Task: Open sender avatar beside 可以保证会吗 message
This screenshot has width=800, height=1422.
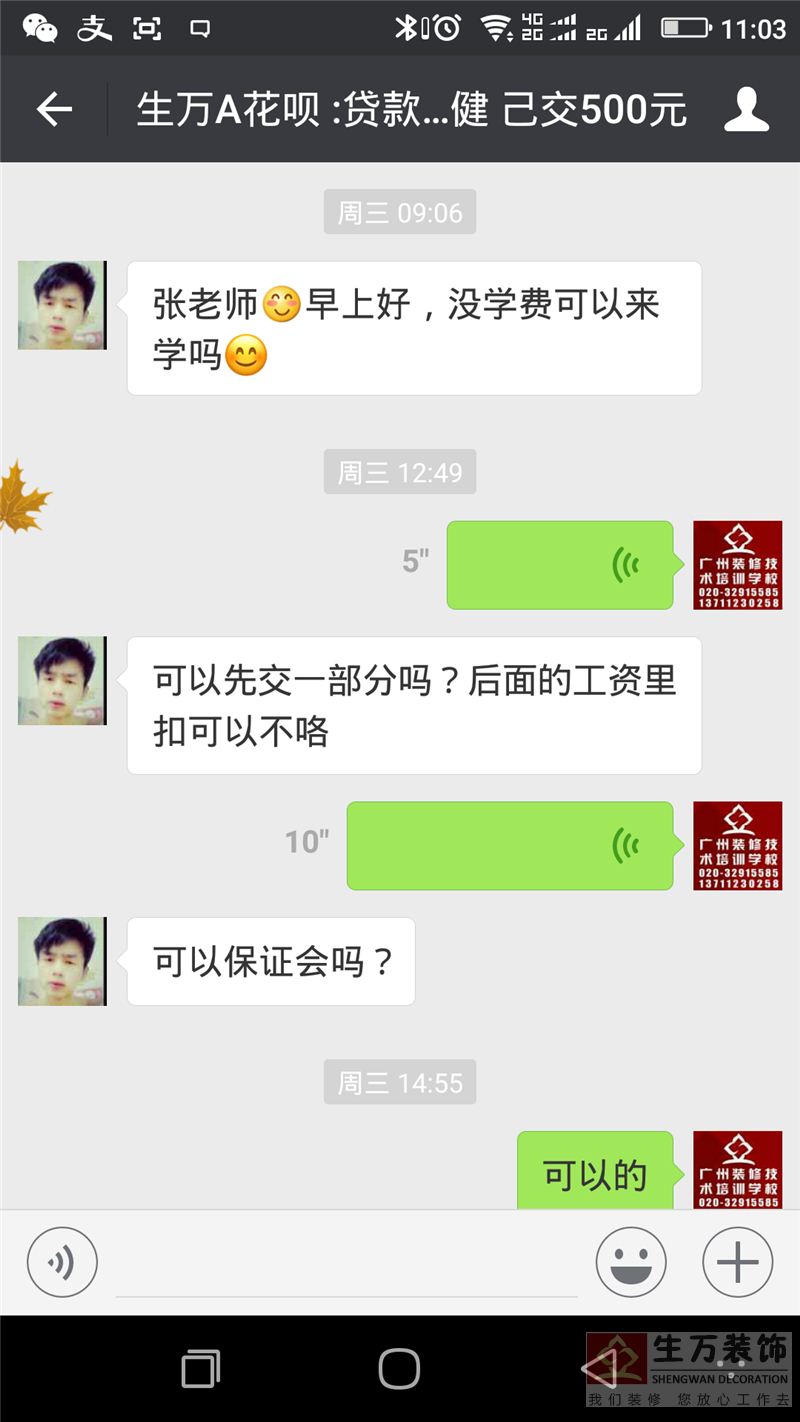Action: (62, 961)
